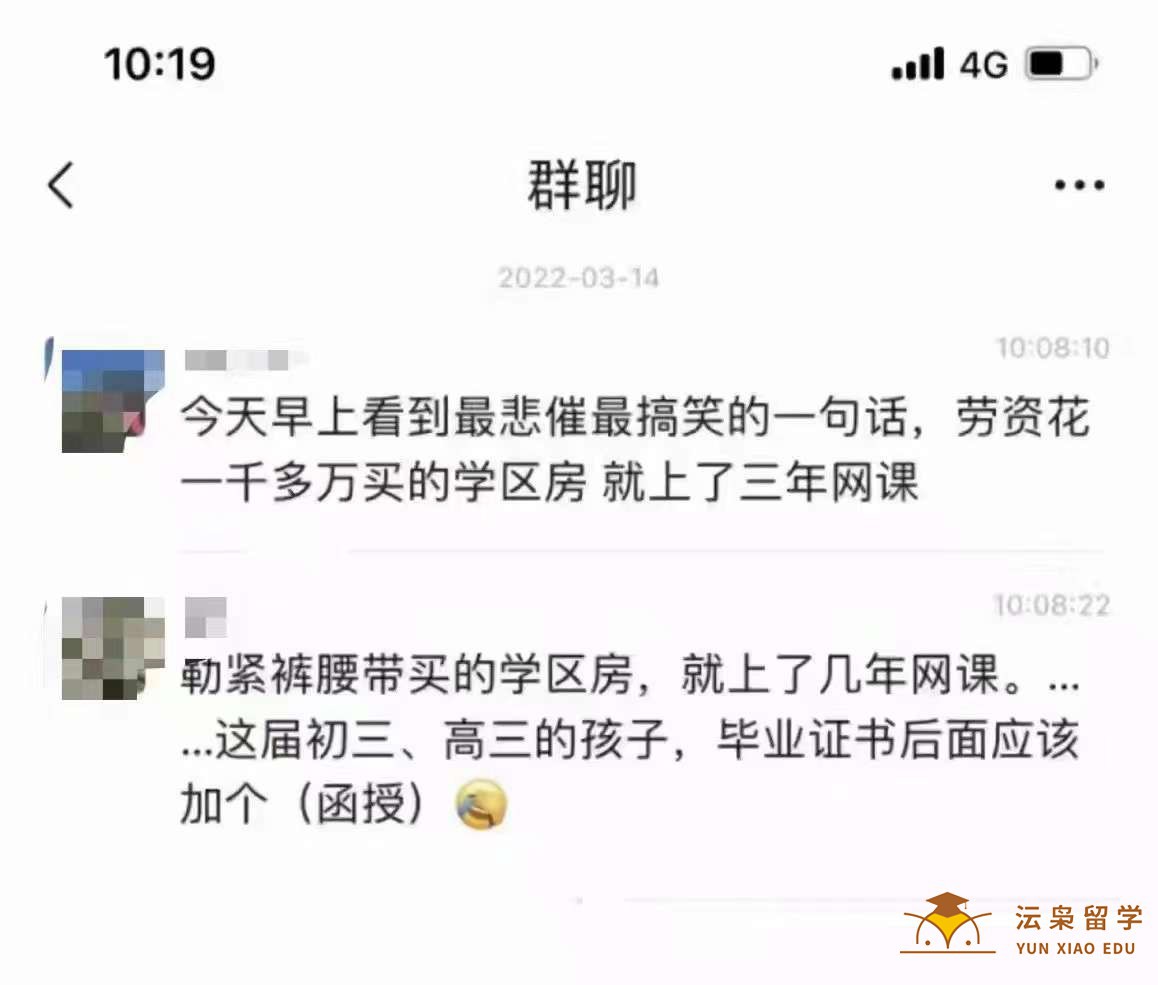Open avatar of the 10:08:10 message sender

[112, 400]
